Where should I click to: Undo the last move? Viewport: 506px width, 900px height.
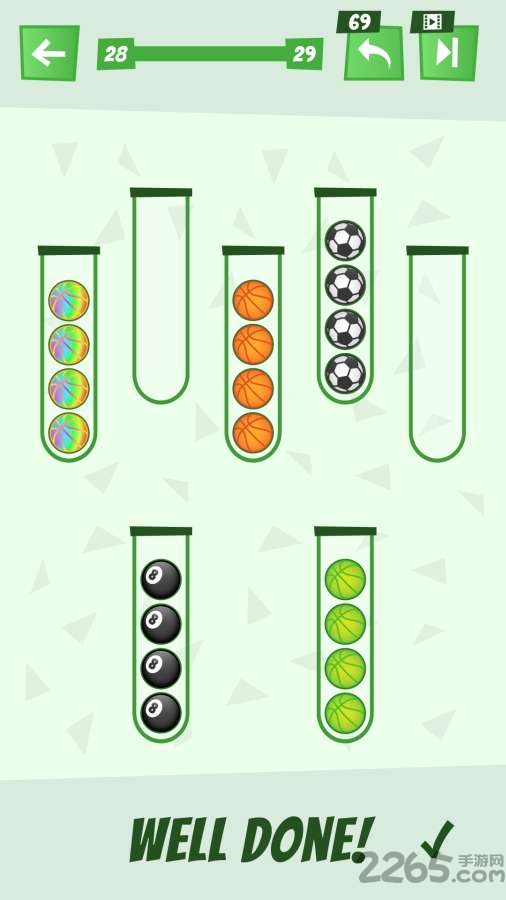[x=373, y=53]
